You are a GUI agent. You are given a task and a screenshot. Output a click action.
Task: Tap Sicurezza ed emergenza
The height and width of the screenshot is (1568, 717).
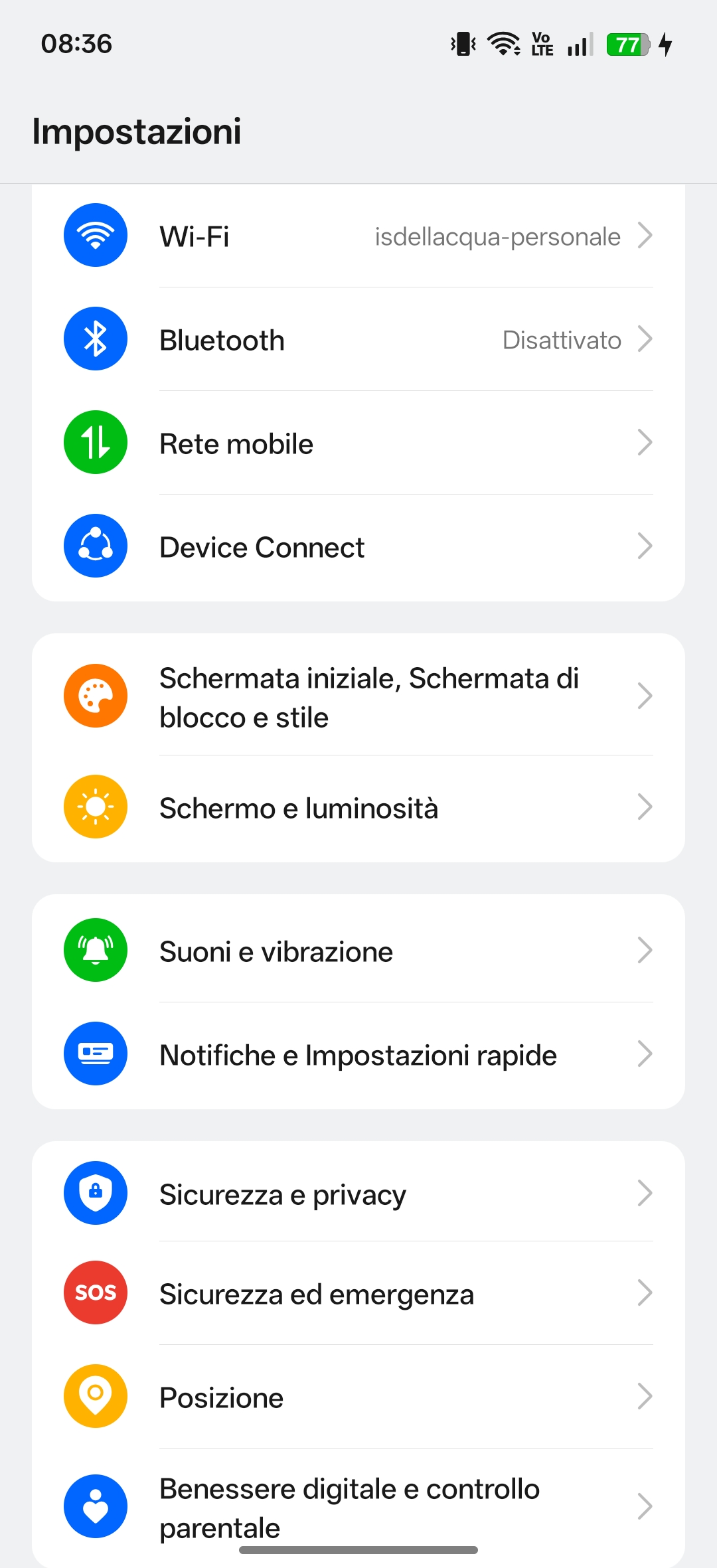[358, 1294]
